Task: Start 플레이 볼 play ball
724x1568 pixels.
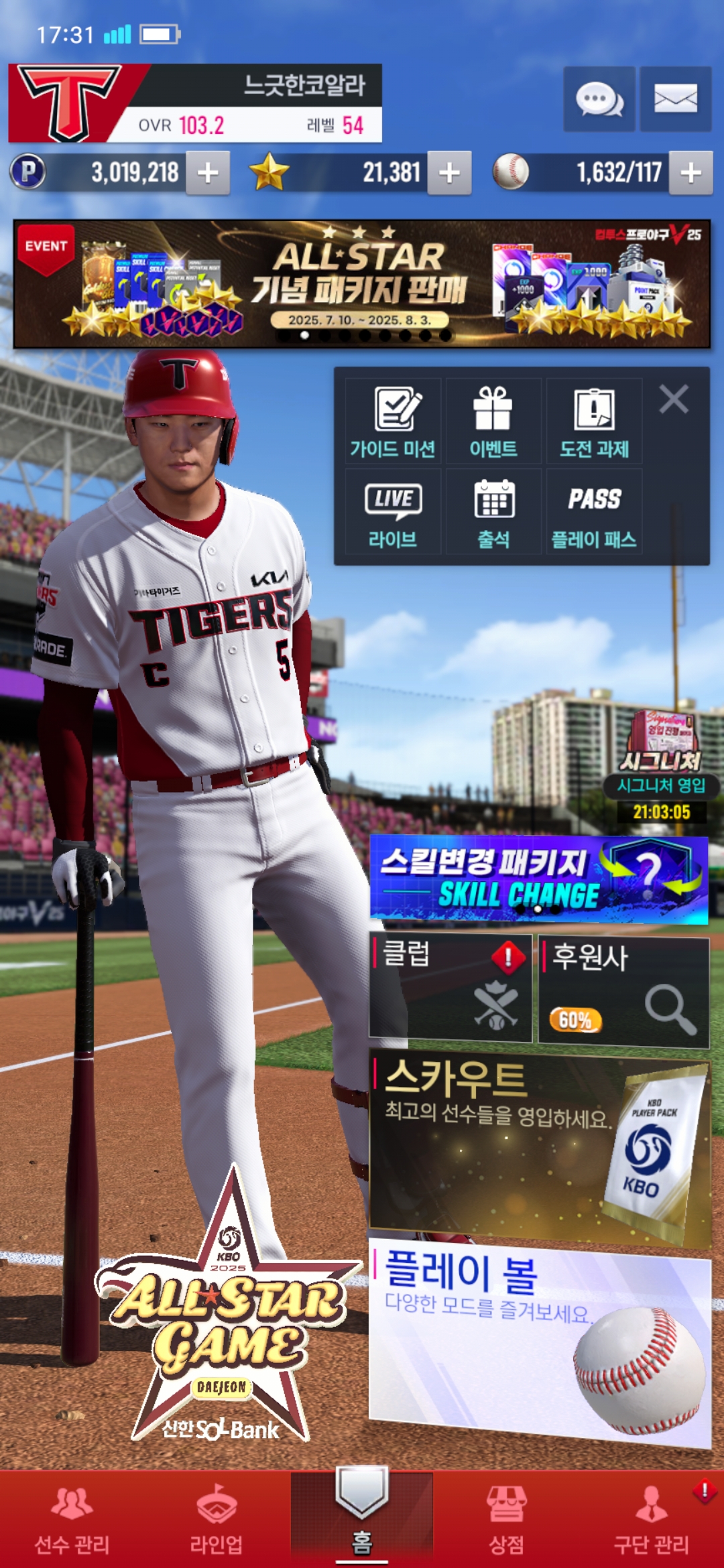Action: point(540,1342)
